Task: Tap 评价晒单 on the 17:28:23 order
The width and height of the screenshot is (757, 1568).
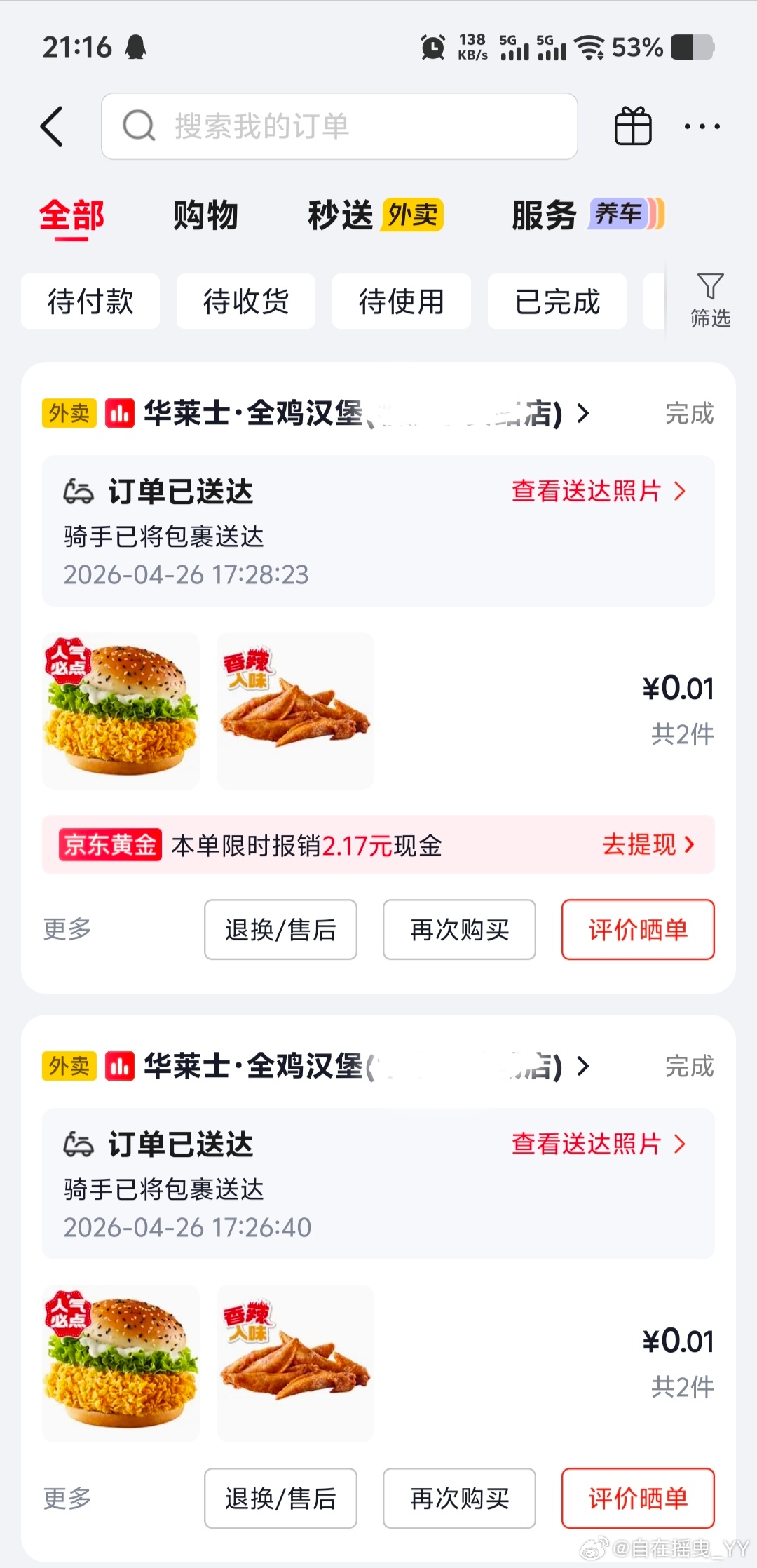Action: (638, 930)
